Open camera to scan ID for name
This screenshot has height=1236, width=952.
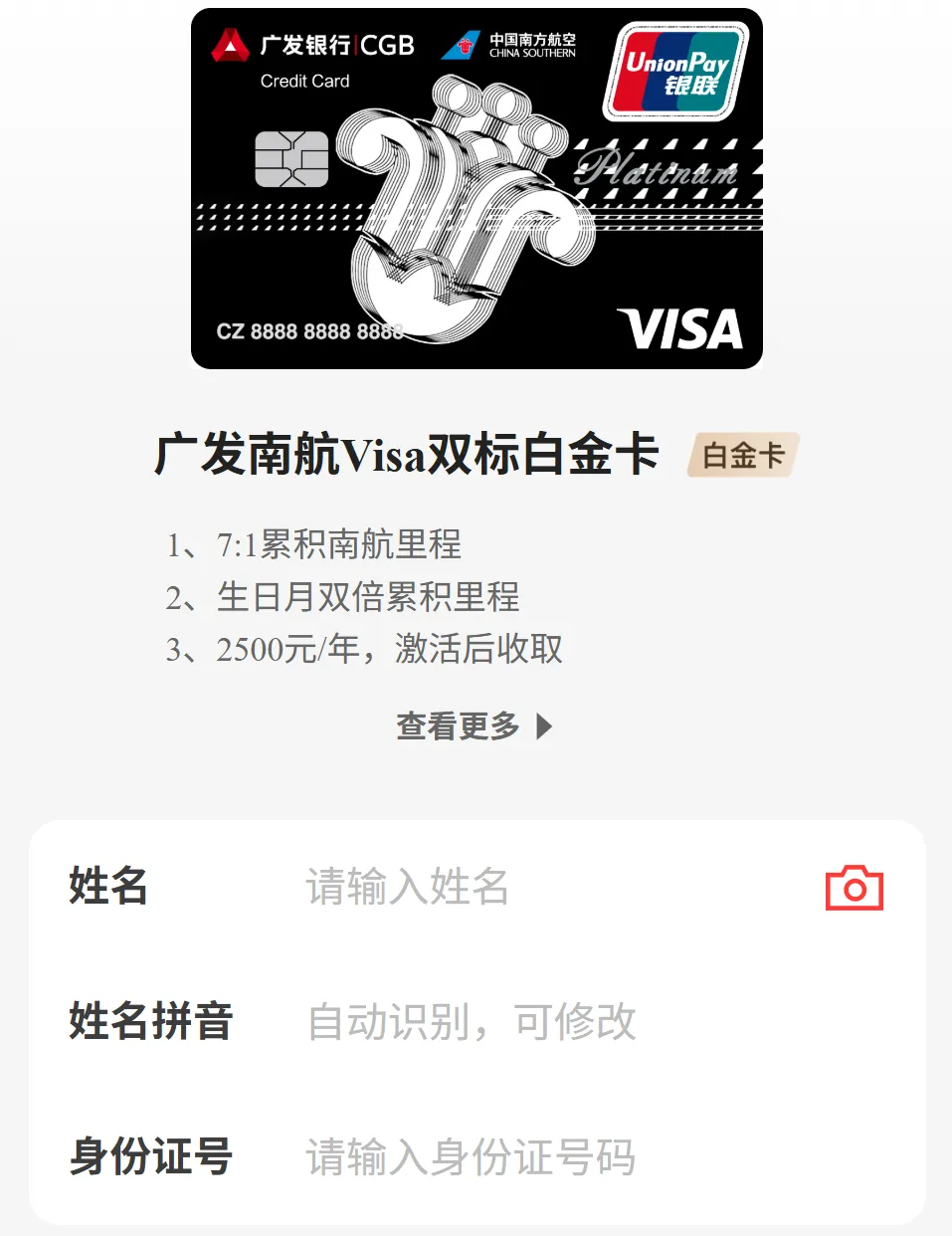(x=854, y=888)
